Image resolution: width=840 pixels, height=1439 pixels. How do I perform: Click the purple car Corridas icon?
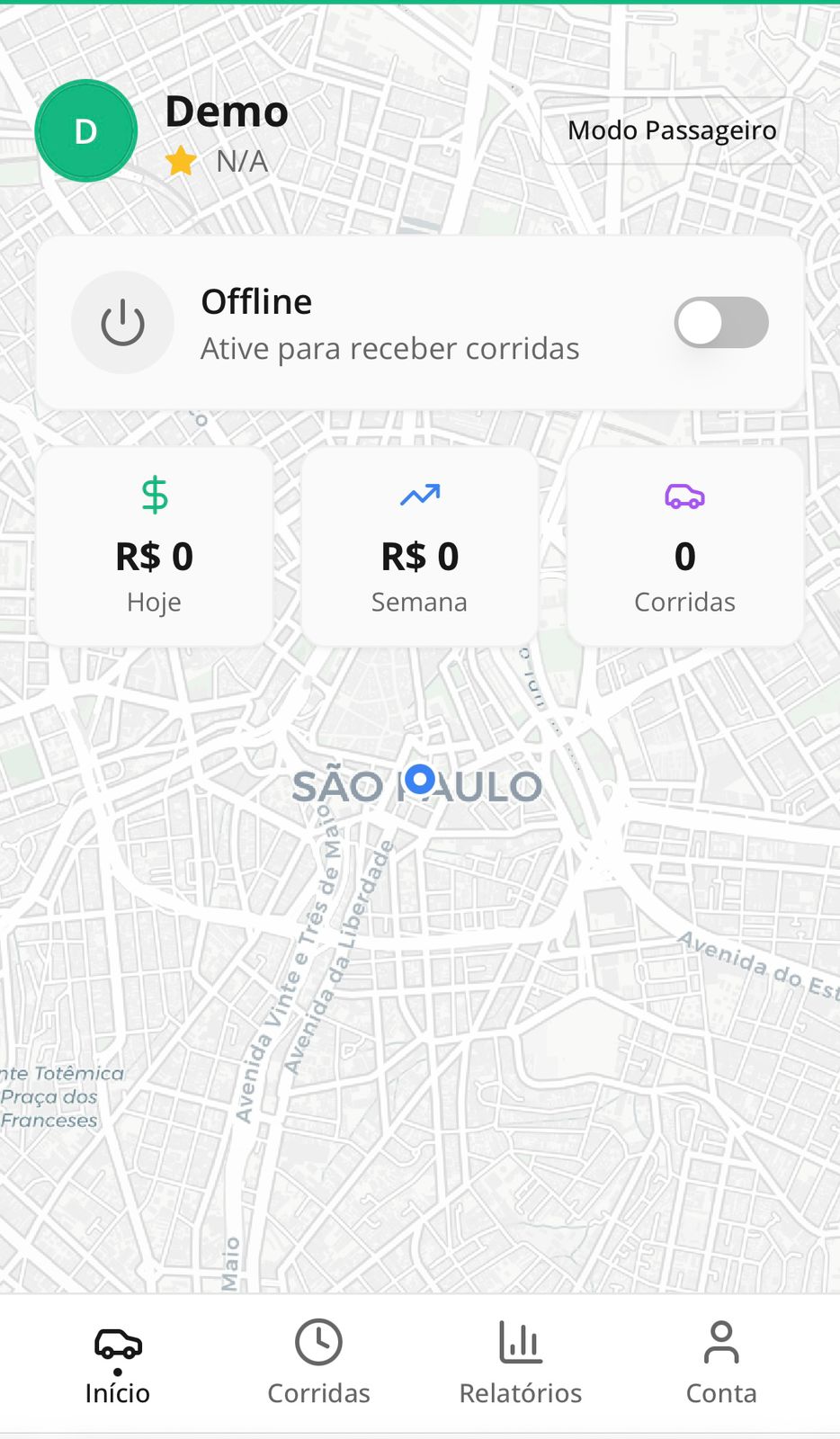[684, 495]
